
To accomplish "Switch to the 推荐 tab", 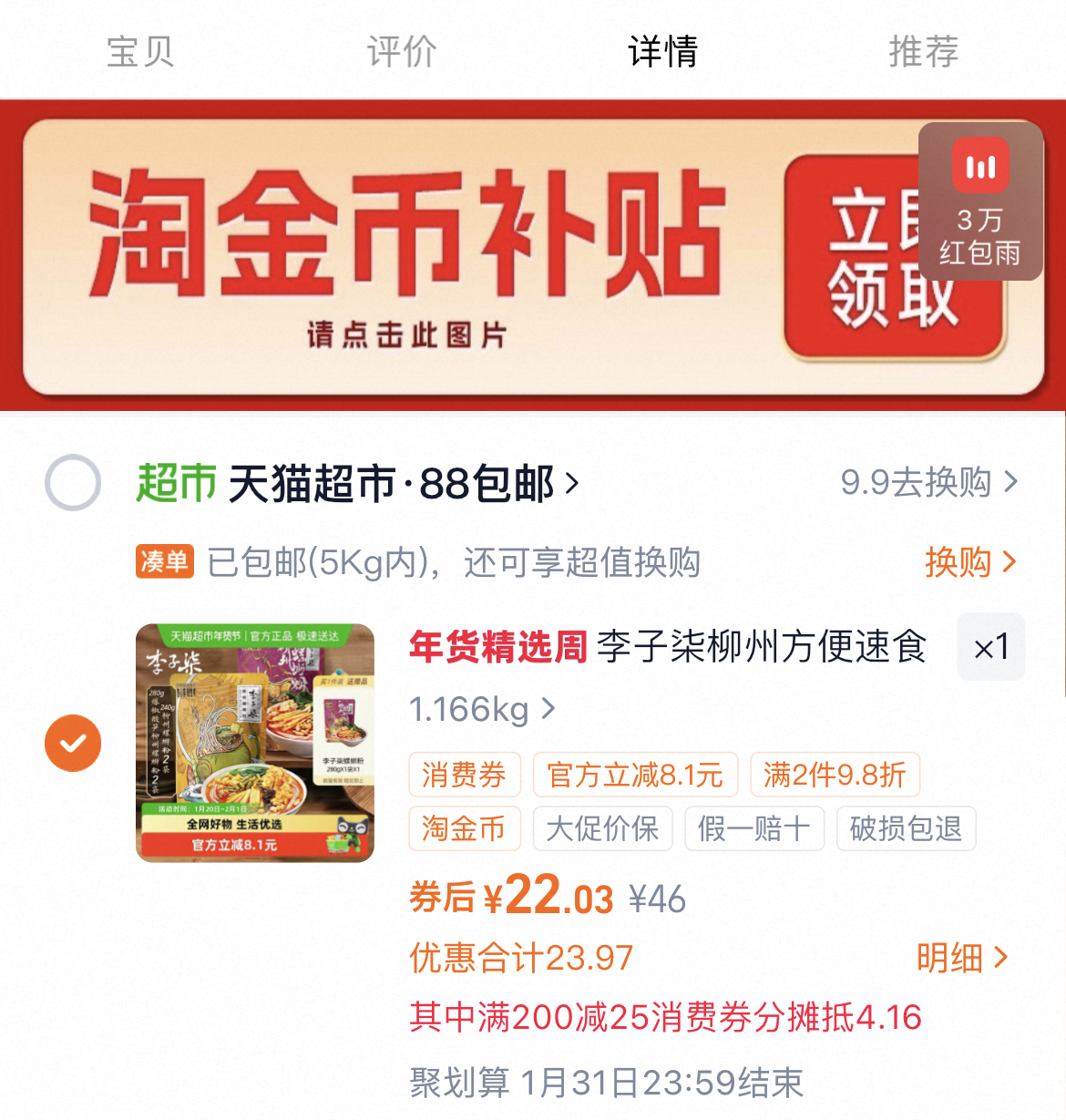I will coord(923,51).
